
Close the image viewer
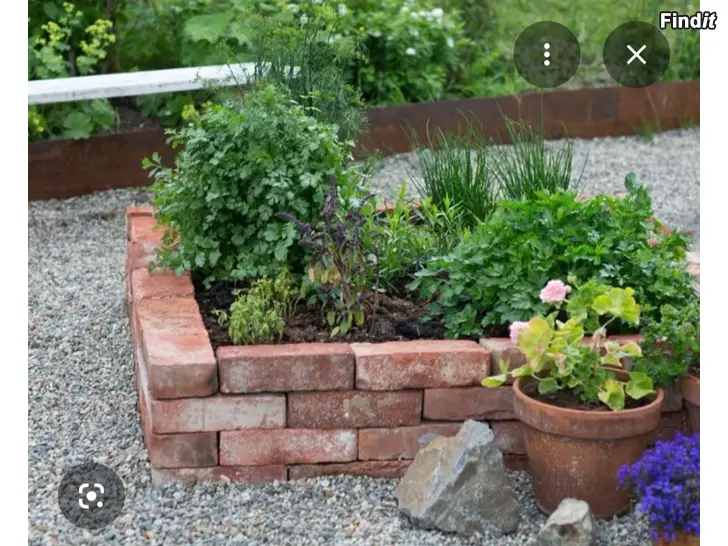pos(636,55)
